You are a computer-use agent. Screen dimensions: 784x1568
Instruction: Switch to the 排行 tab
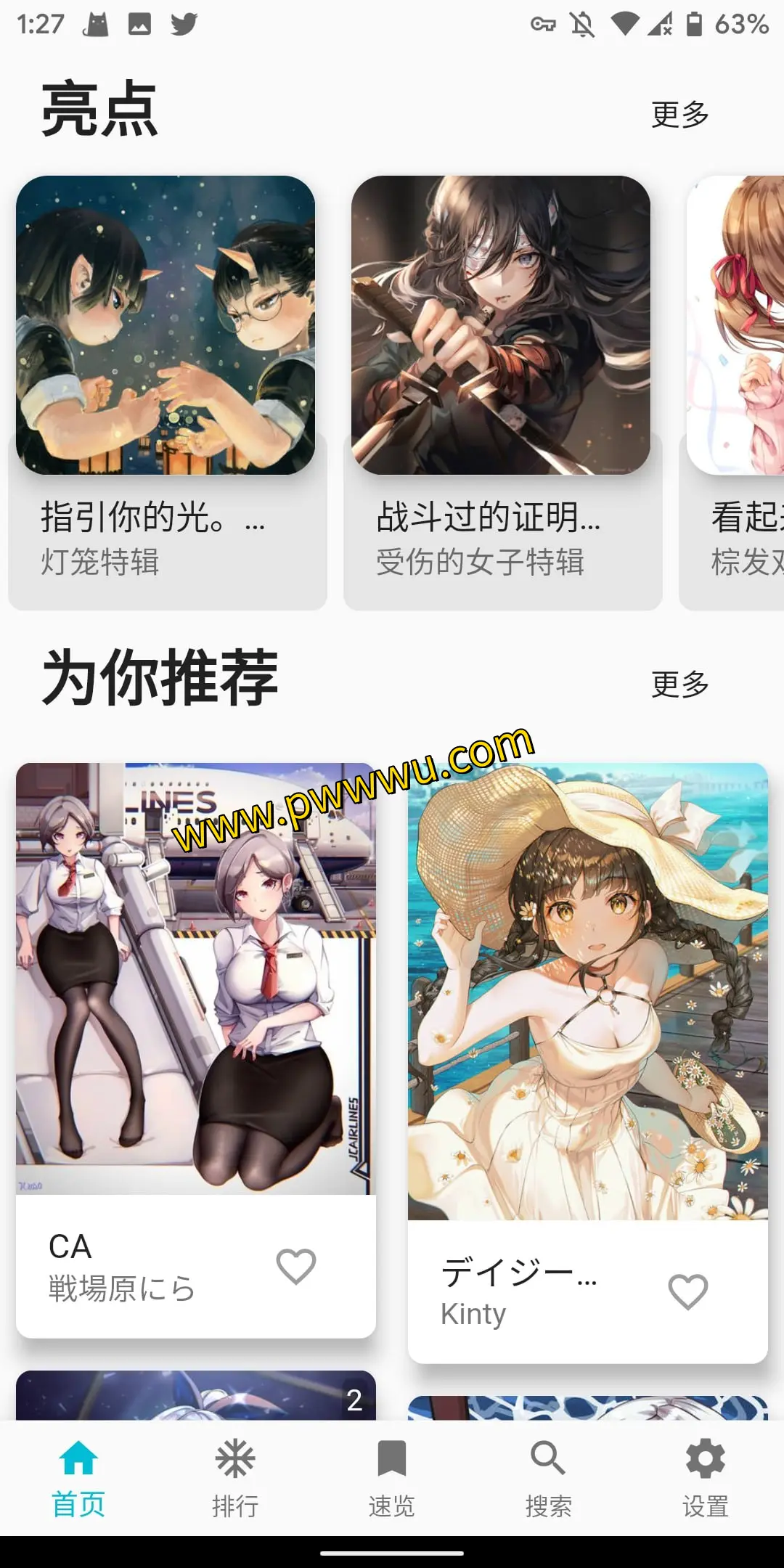tap(235, 1478)
